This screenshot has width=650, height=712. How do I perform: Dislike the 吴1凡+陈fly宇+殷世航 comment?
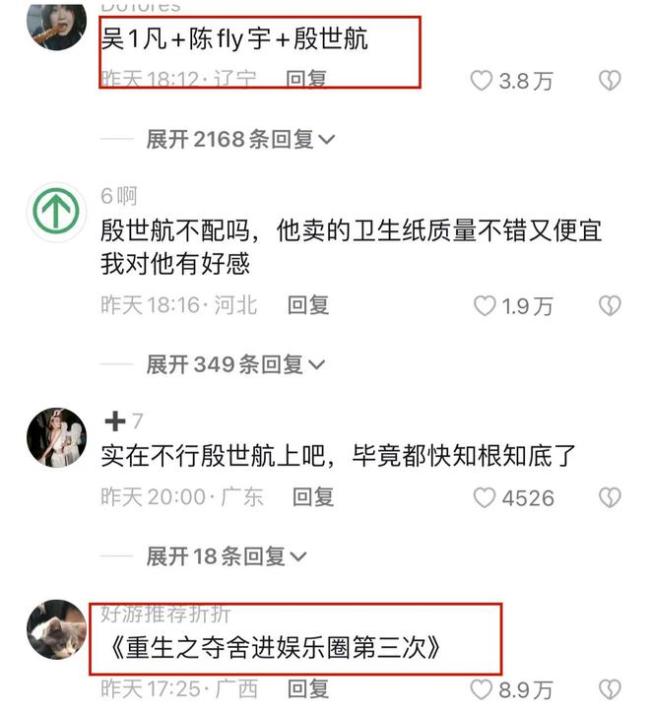coord(609,81)
